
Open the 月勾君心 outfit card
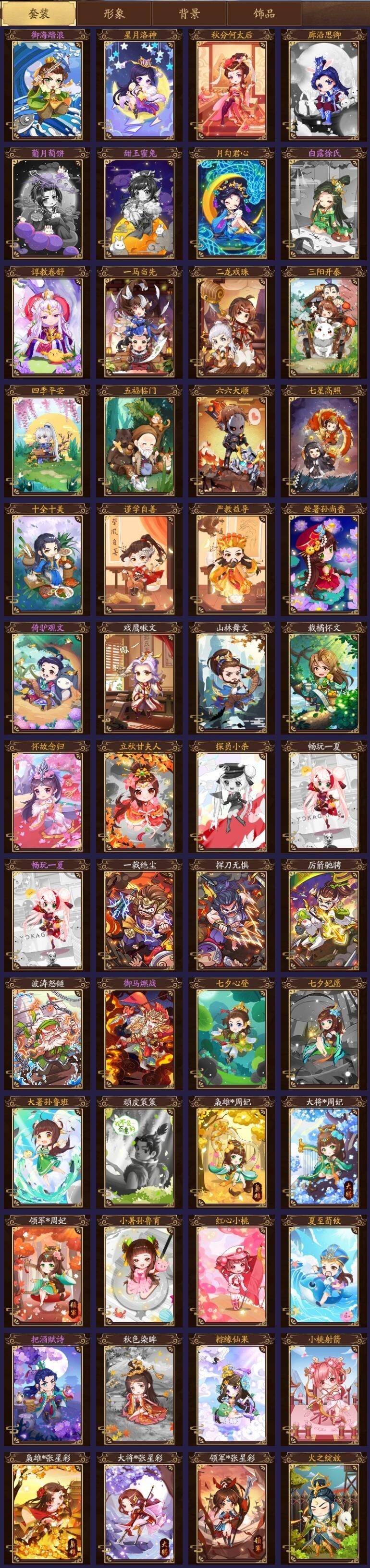pyautogui.click(x=232, y=204)
